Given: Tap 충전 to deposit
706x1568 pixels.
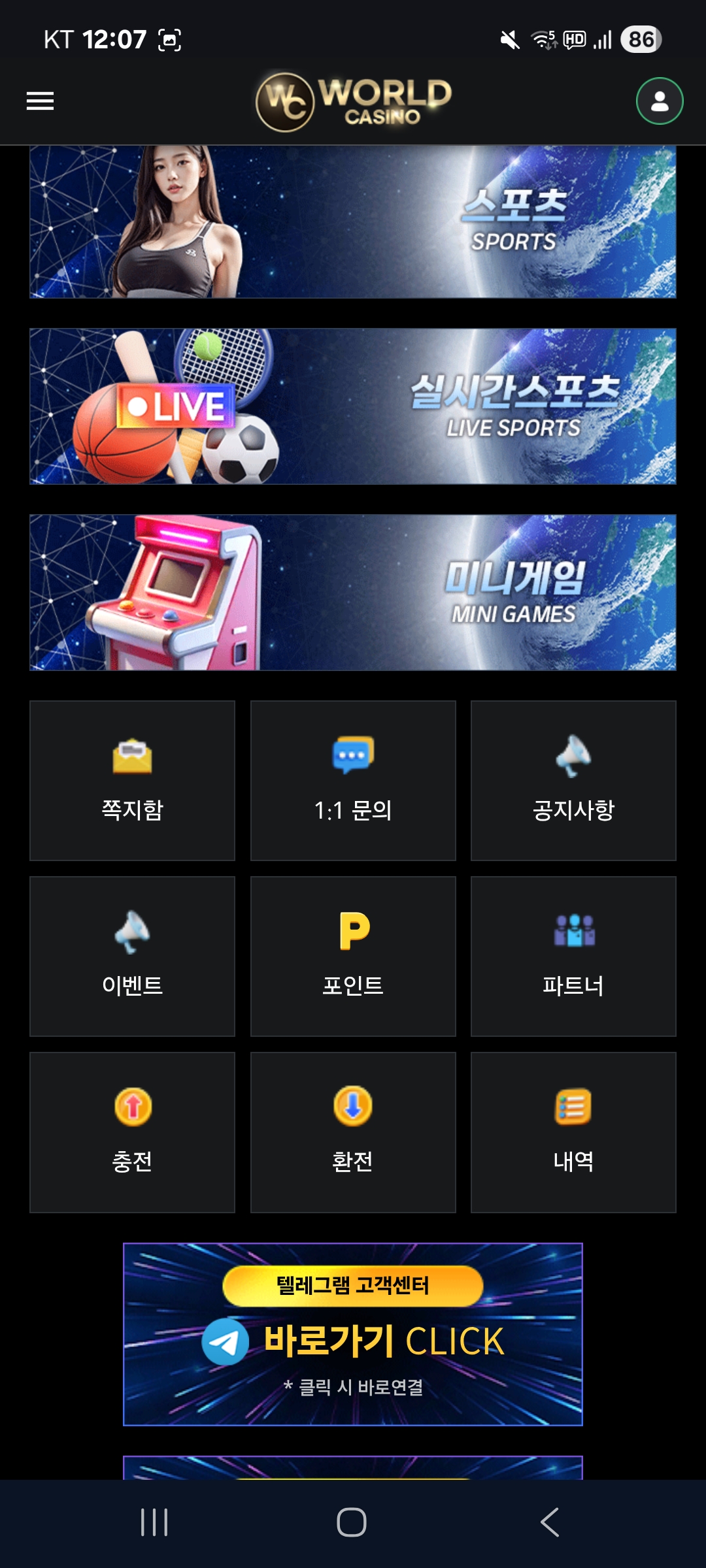Looking at the screenshot, I should click(x=132, y=1132).
